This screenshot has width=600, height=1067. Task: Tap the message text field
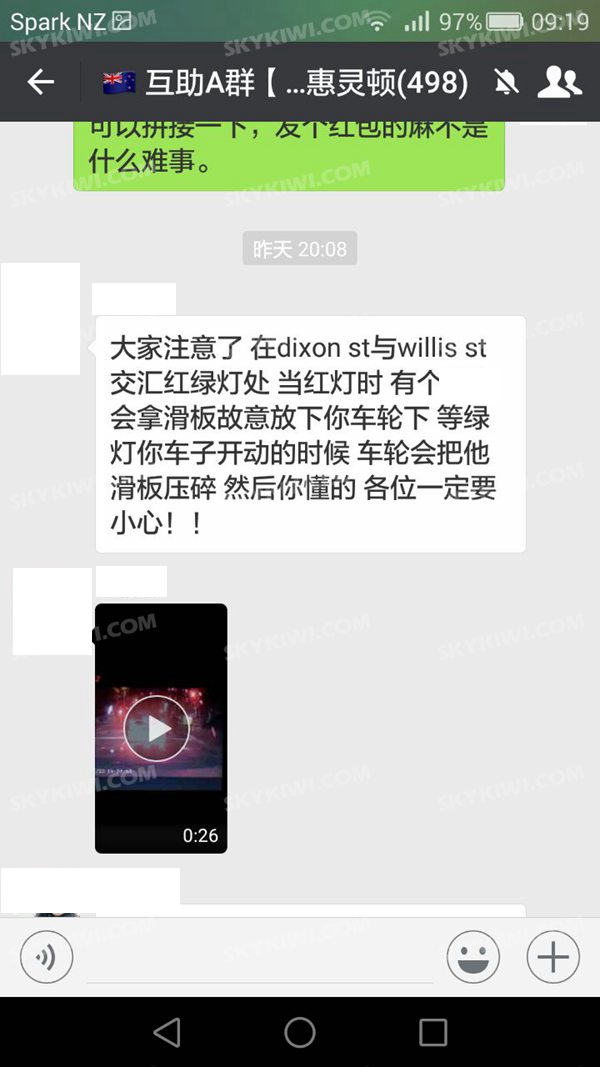pos(260,958)
